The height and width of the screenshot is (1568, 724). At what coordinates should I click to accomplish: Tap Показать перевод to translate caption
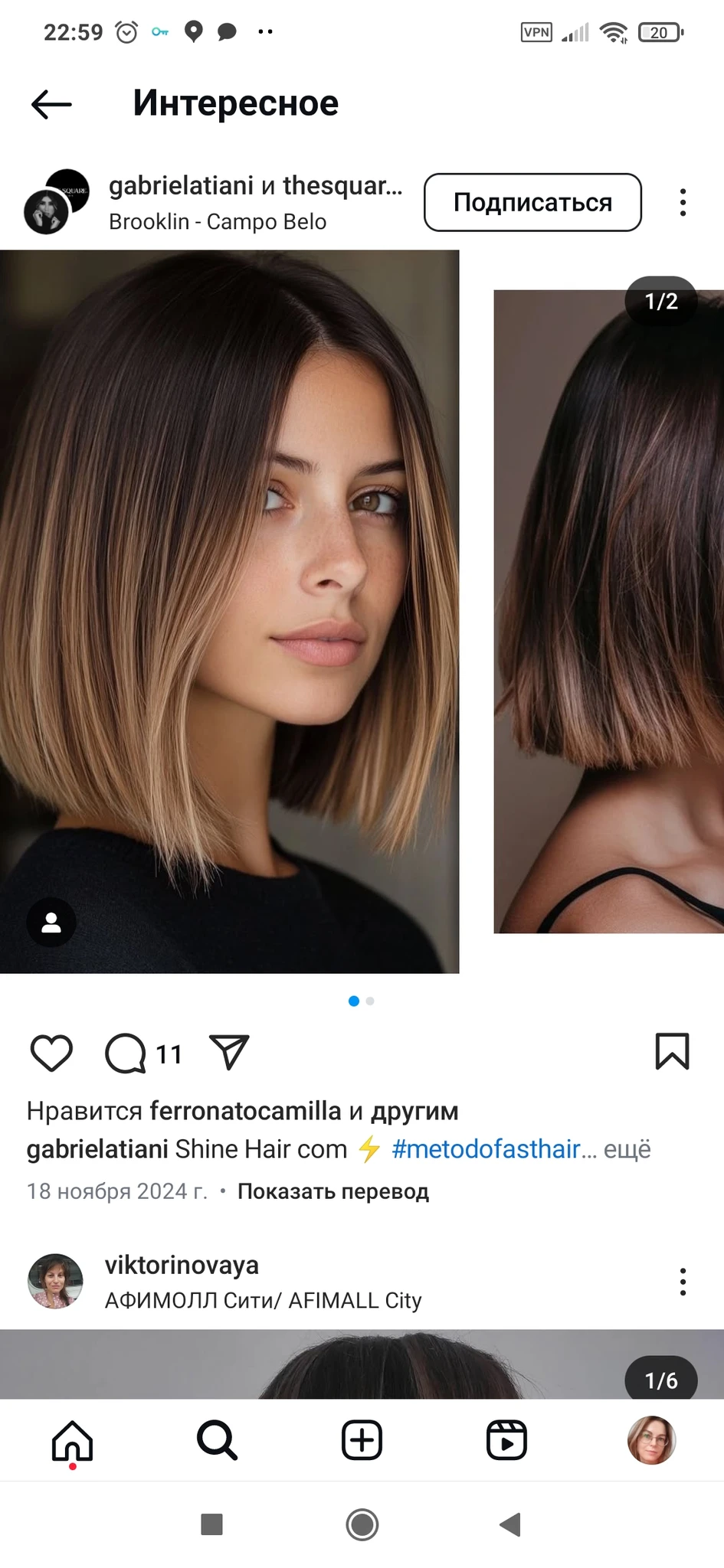(x=333, y=1191)
